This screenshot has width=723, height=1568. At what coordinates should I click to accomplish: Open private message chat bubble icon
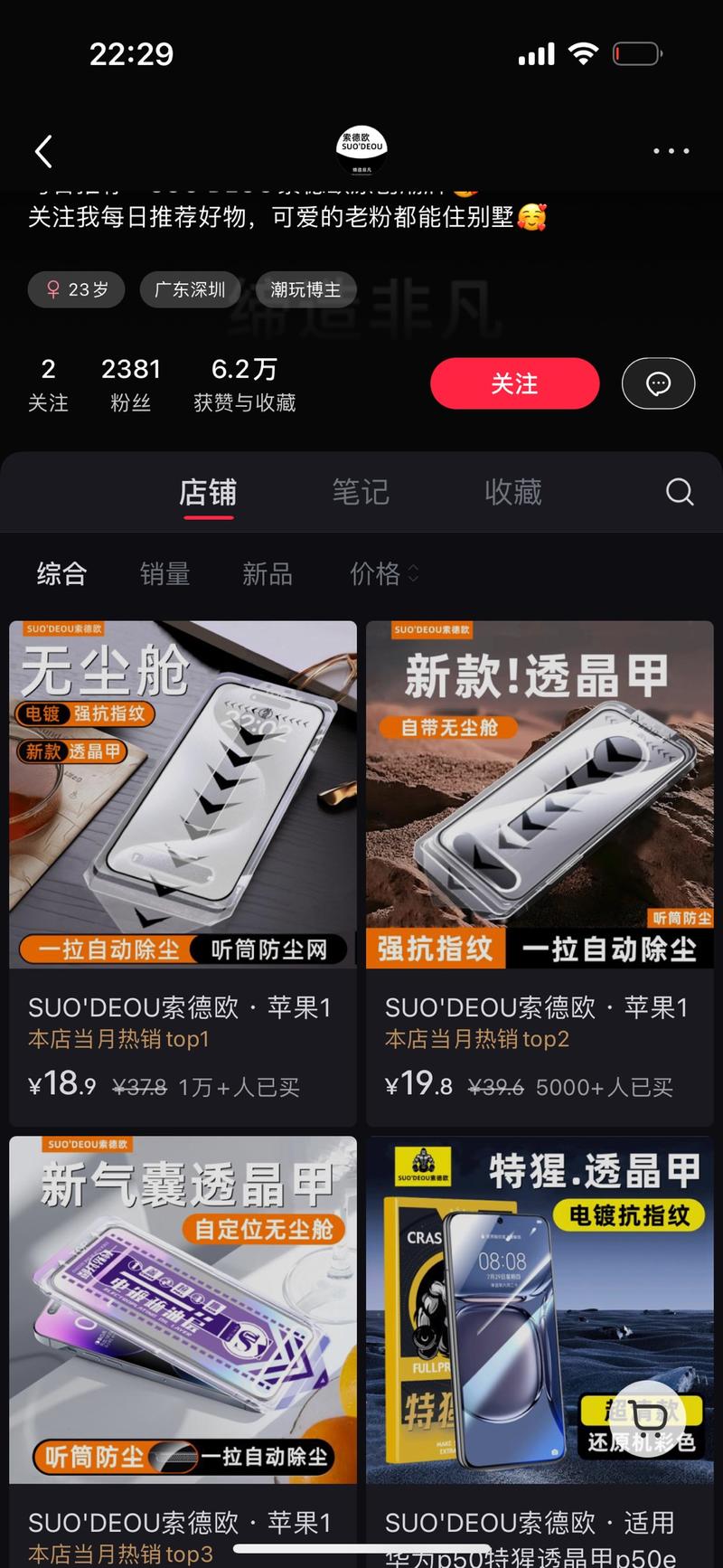pos(658,383)
